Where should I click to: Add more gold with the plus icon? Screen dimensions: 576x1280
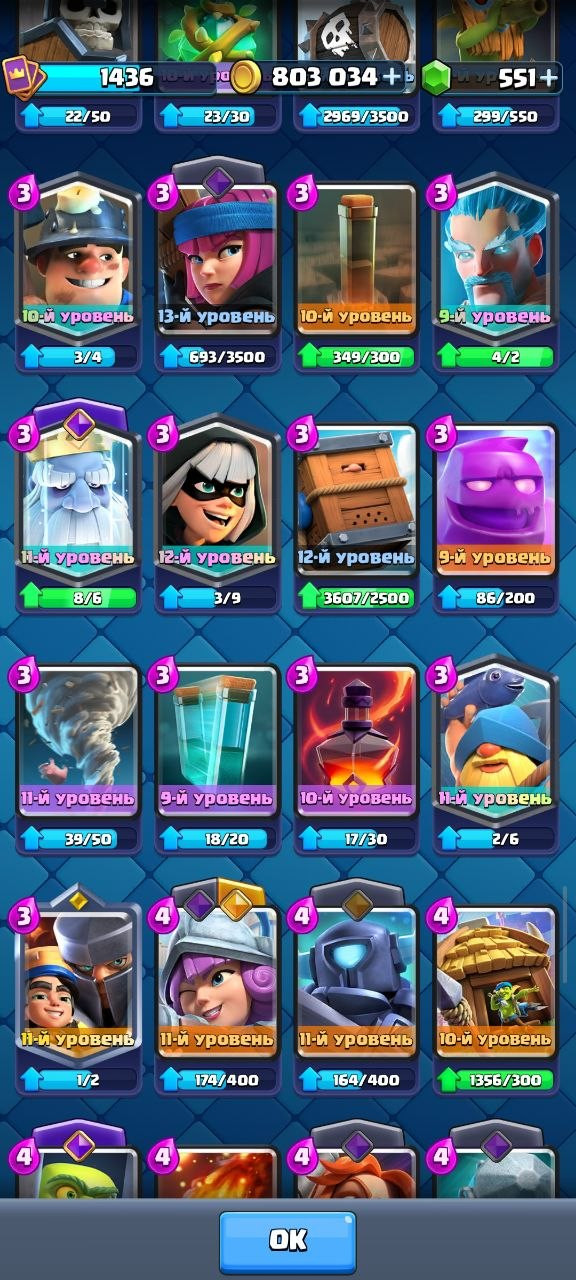(392, 78)
